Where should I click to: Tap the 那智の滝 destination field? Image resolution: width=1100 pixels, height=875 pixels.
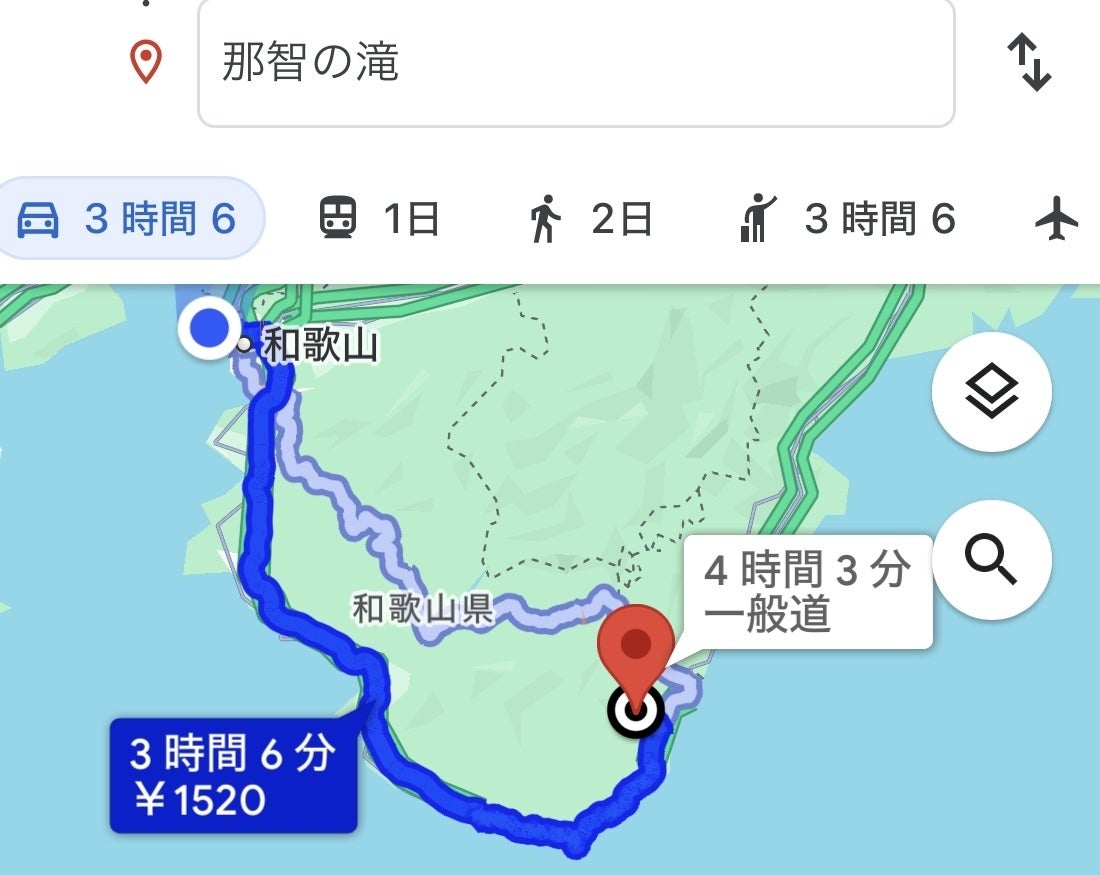pyautogui.click(x=575, y=63)
